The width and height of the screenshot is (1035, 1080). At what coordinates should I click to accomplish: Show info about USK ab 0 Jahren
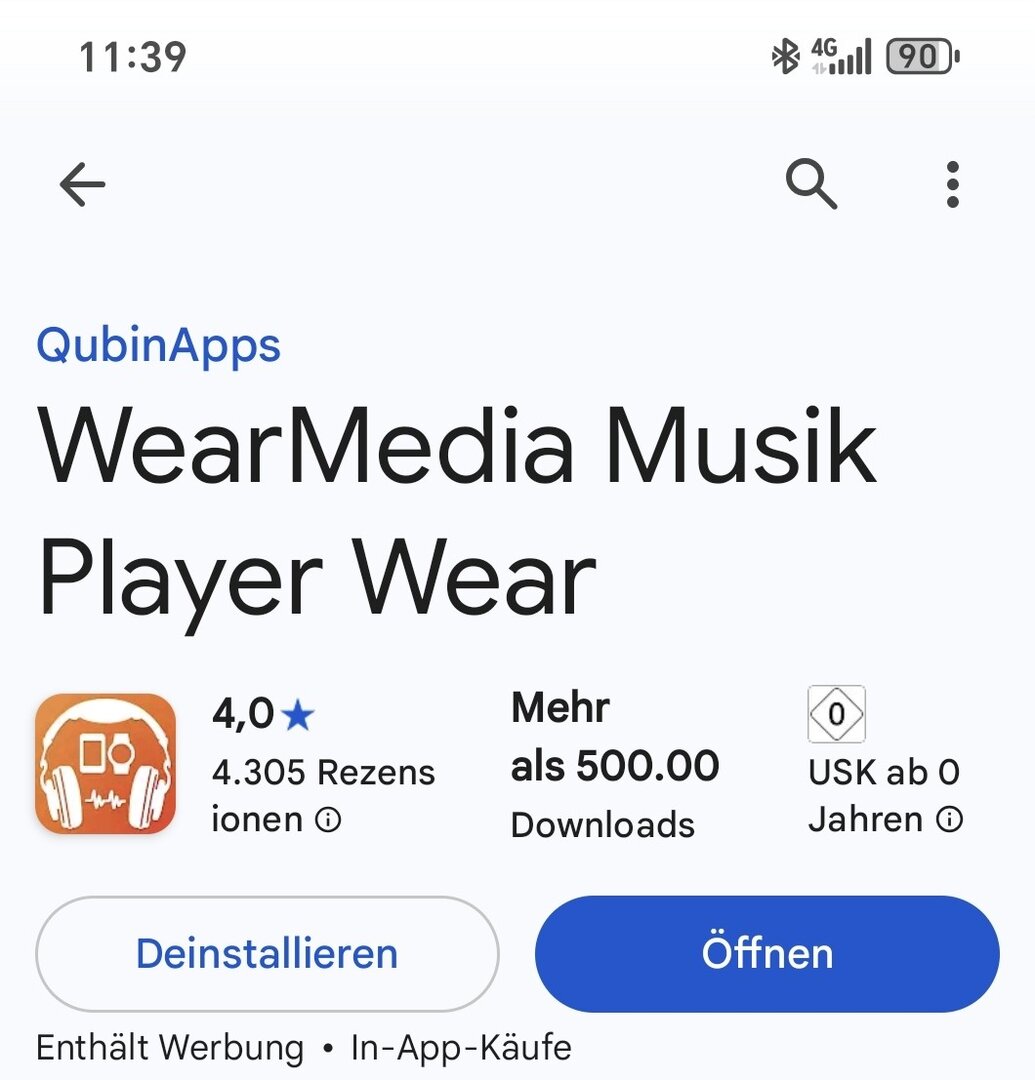949,820
